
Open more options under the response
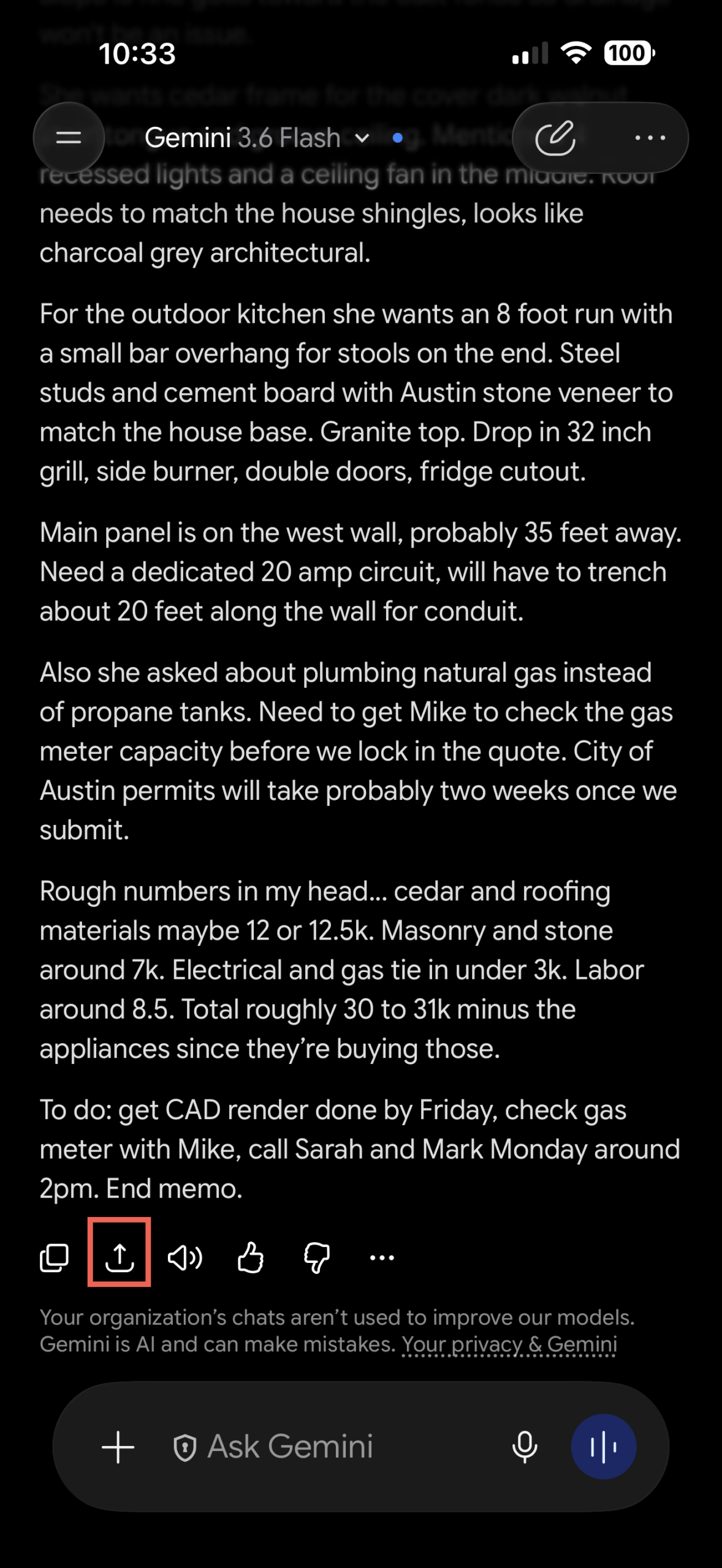click(x=382, y=1258)
